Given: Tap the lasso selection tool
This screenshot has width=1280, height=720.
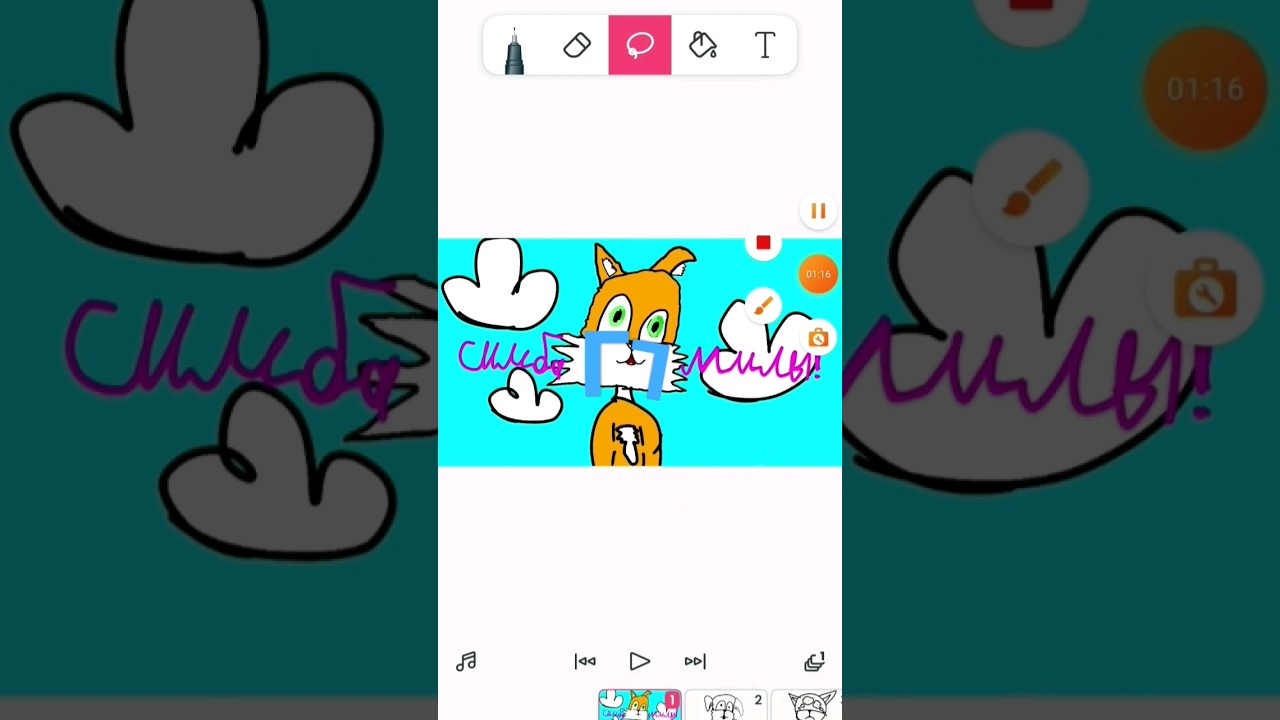Looking at the screenshot, I should point(640,46).
